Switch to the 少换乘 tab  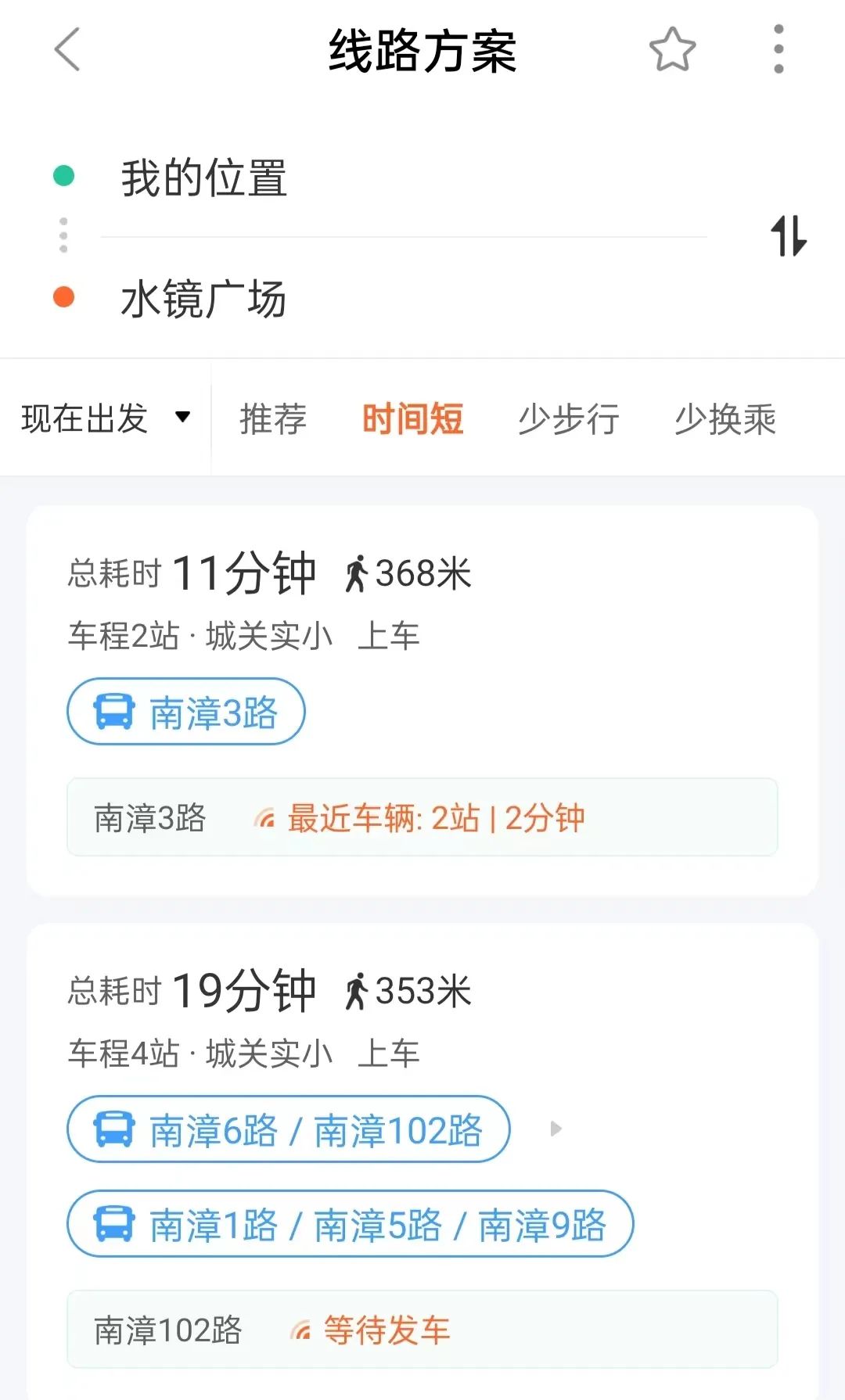pyautogui.click(x=725, y=418)
